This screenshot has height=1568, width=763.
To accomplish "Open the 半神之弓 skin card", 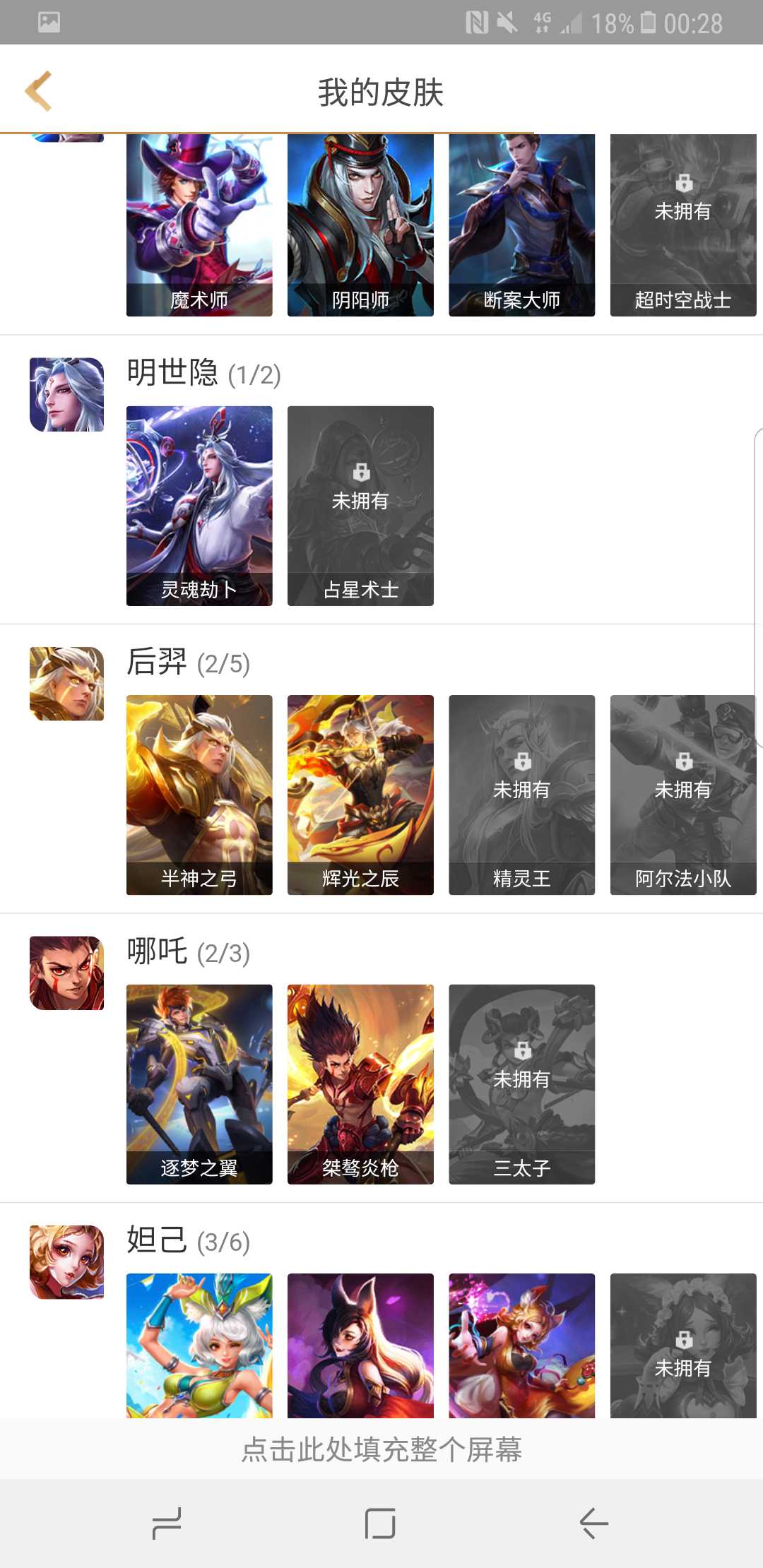I will click(x=199, y=795).
